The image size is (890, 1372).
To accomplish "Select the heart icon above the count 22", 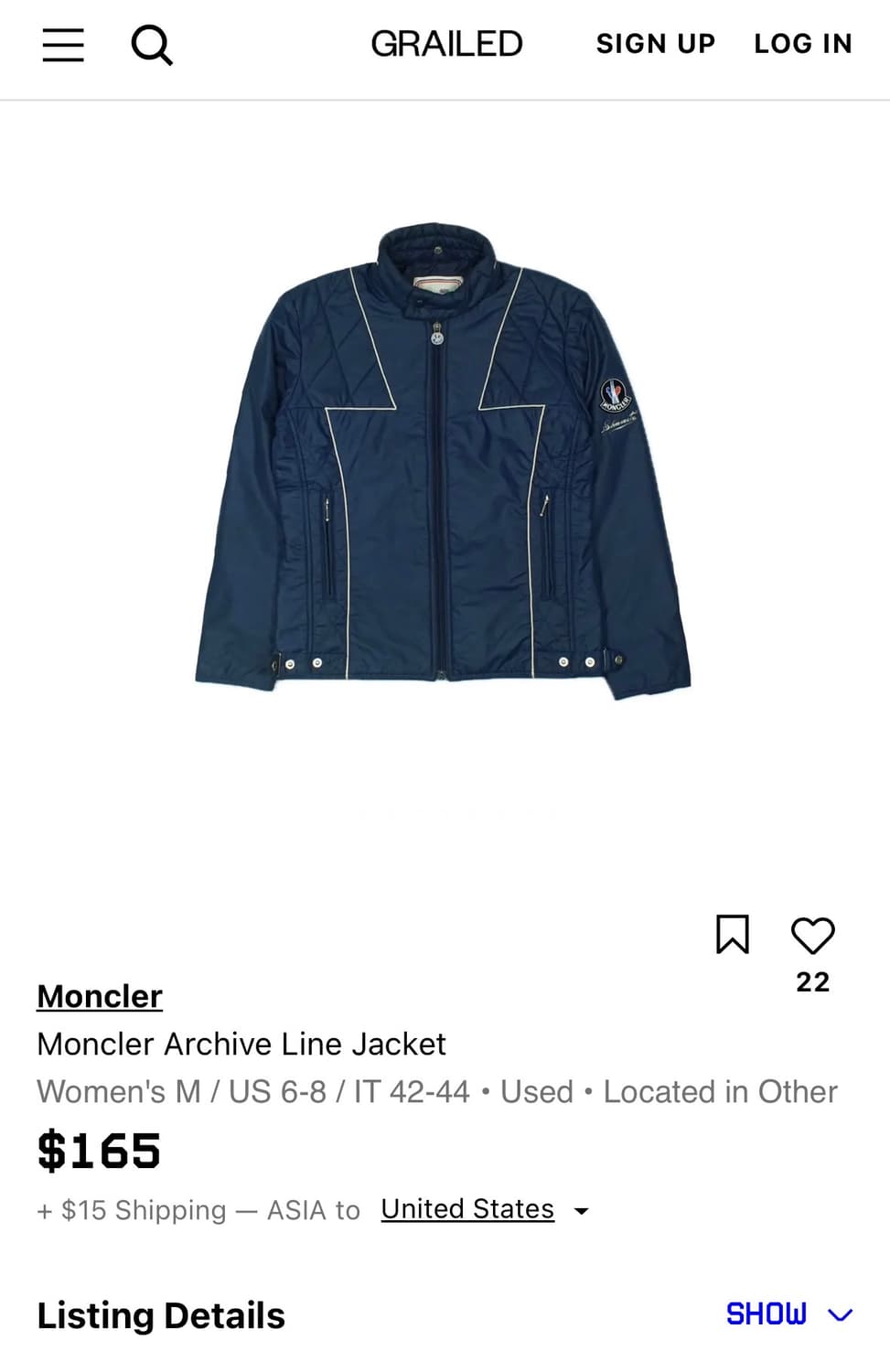I will point(812,935).
